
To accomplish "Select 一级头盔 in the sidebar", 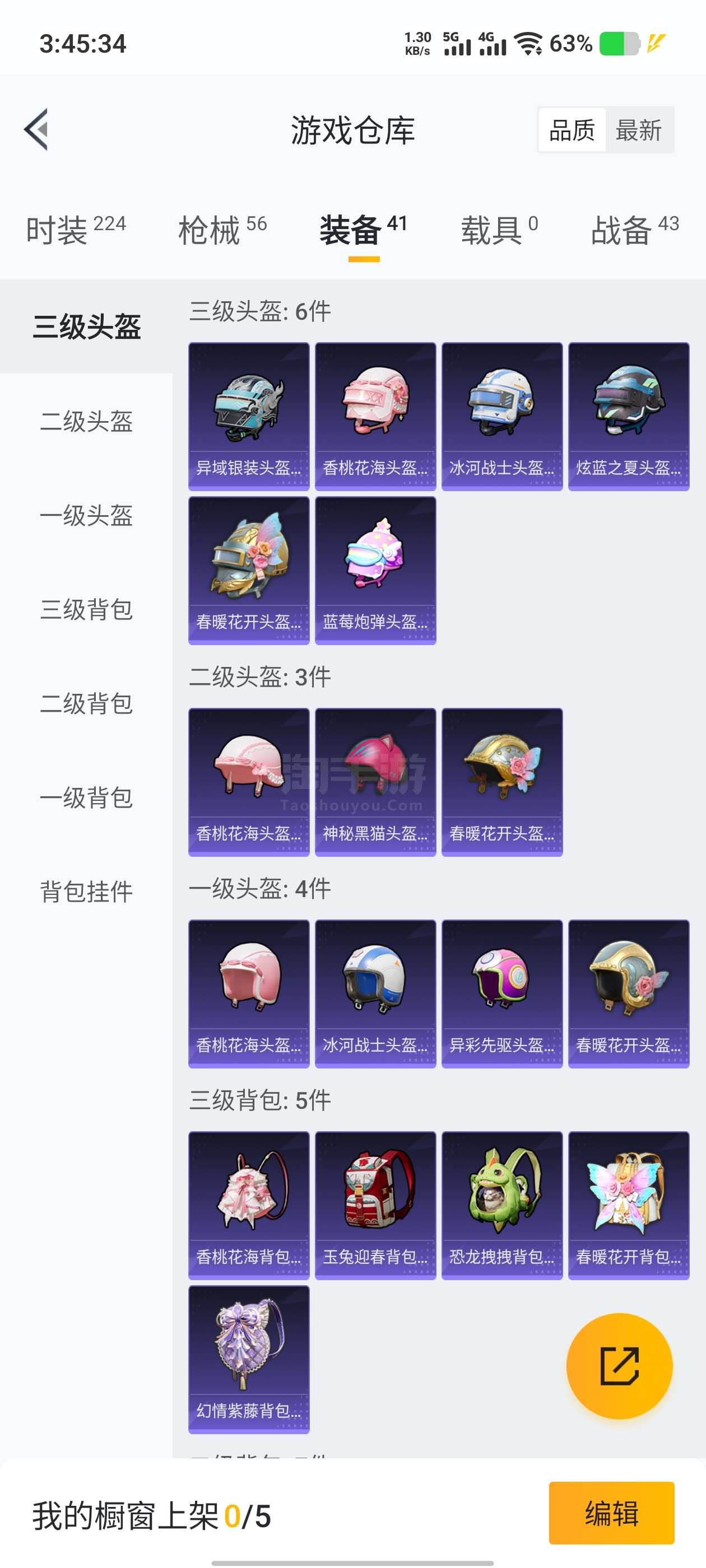I will tap(86, 516).
